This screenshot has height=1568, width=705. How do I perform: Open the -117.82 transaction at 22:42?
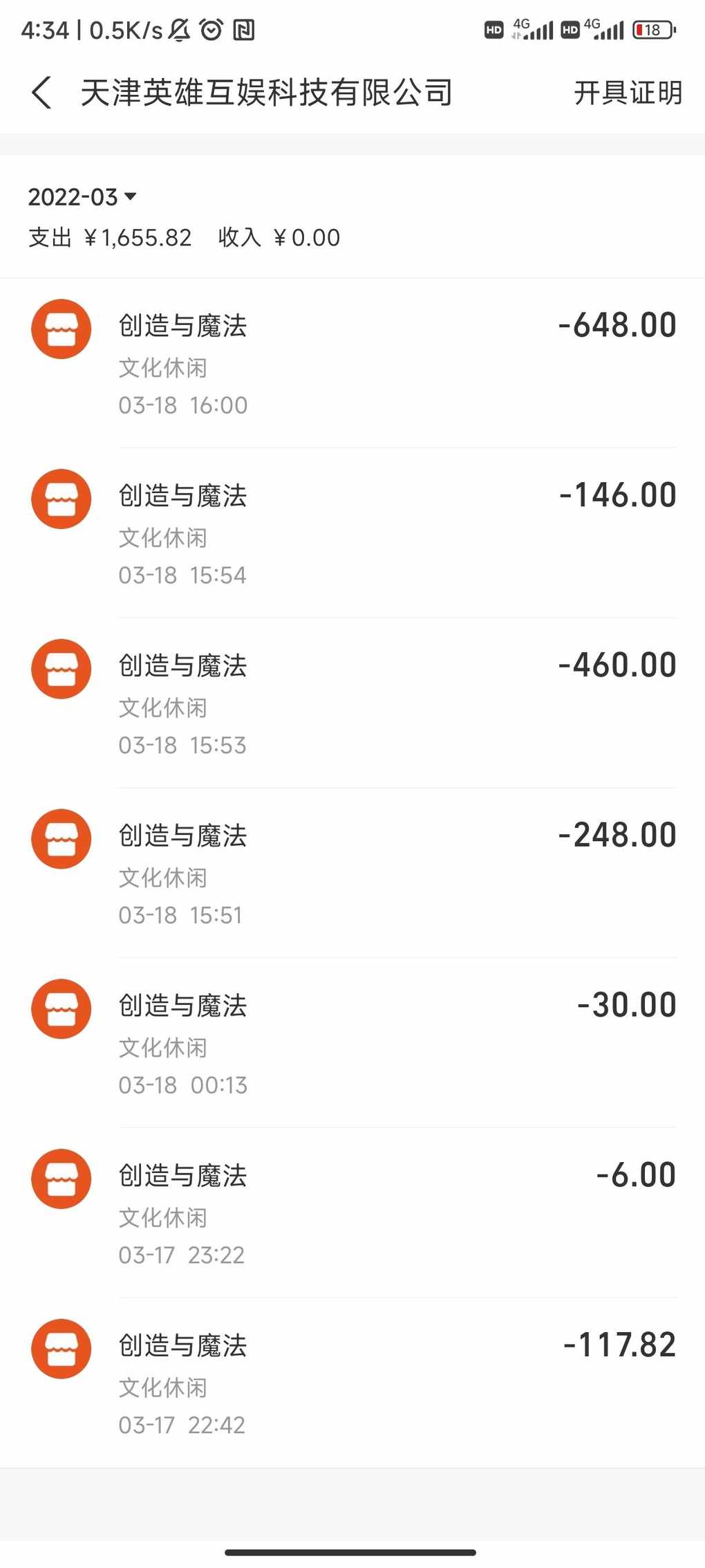point(352,1383)
